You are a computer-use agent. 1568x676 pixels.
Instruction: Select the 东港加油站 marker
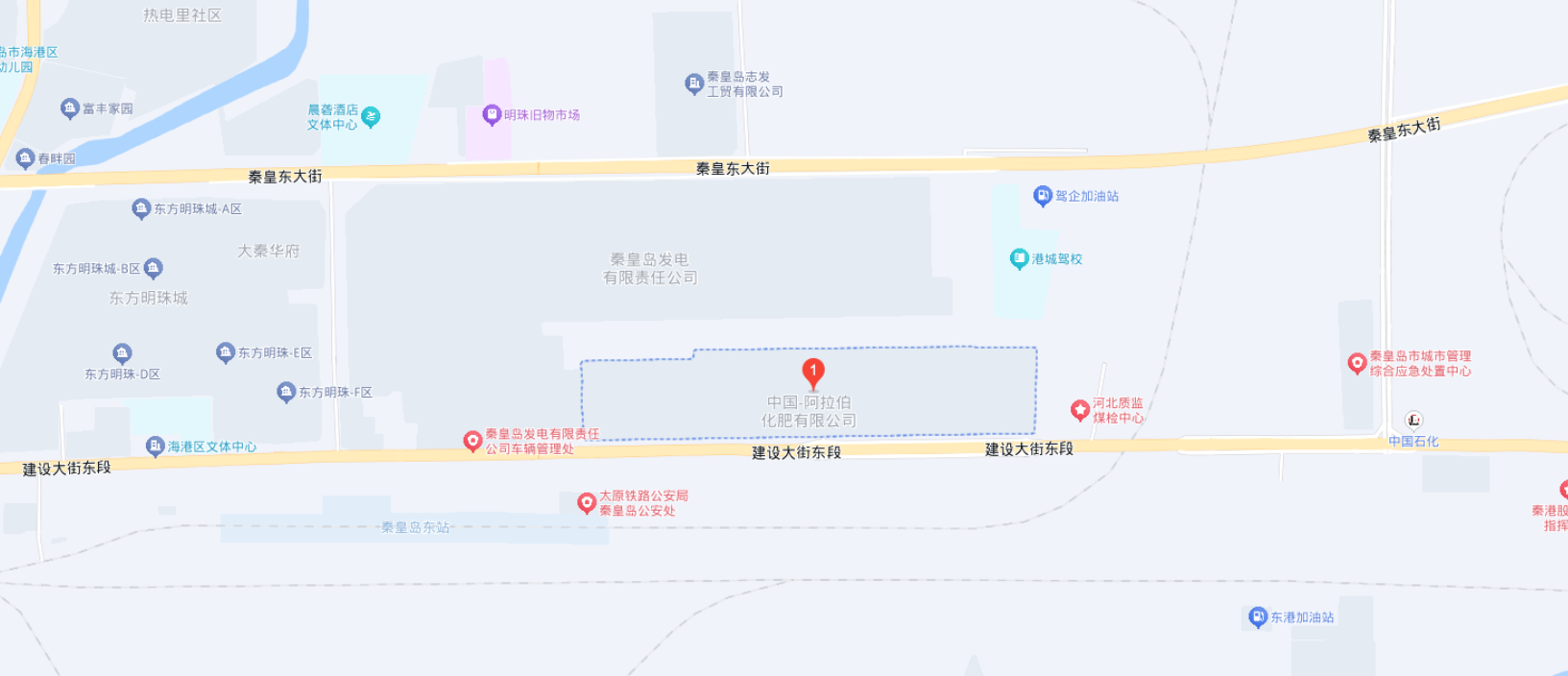point(1258,617)
